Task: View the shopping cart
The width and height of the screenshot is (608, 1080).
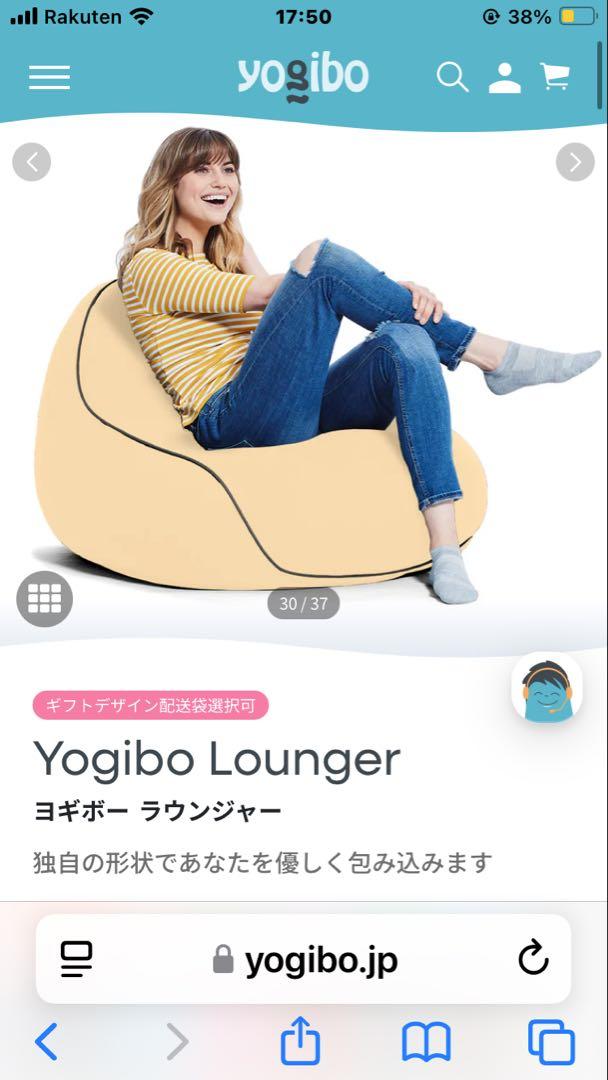Action: tap(555, 76)
